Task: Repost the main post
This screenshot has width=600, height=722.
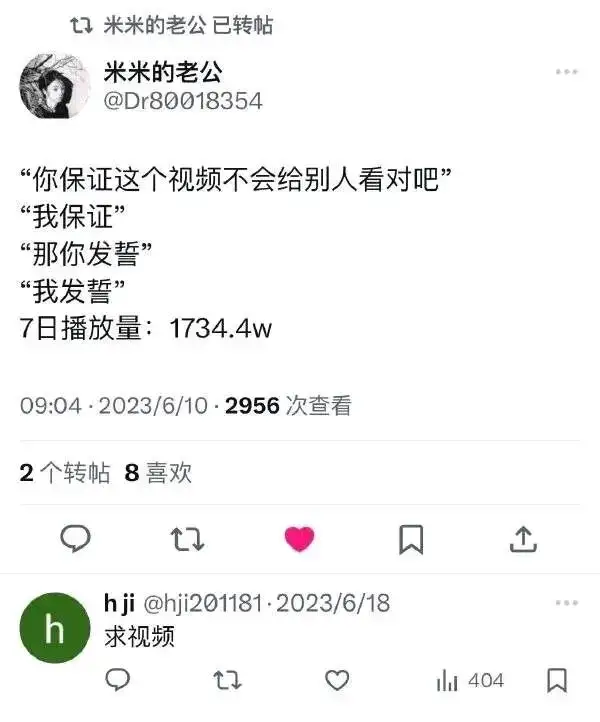Action: click(x=187, y=539)
